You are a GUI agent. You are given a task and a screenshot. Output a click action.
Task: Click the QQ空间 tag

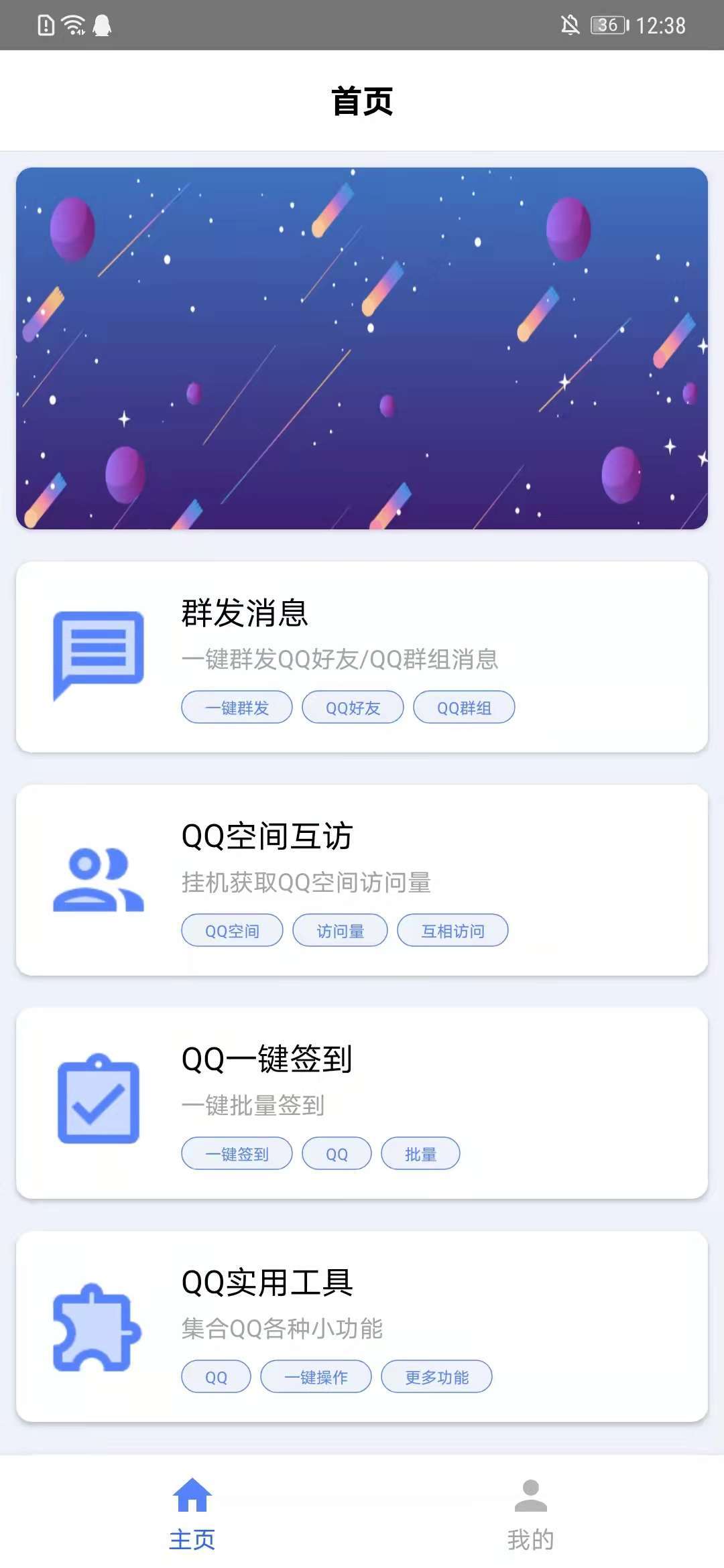pyautogui.click(x=232, y=930)
